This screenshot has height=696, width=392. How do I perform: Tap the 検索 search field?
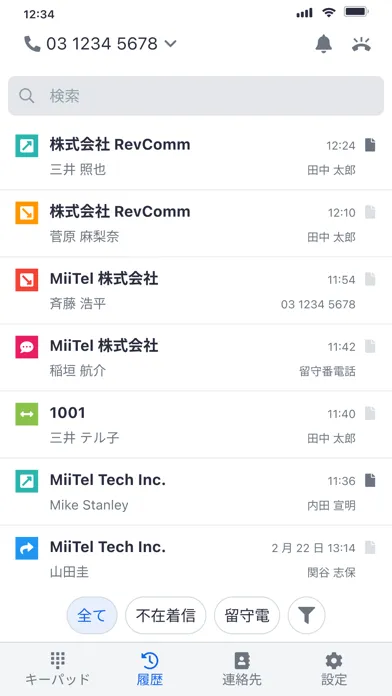(x=196, y=96)
